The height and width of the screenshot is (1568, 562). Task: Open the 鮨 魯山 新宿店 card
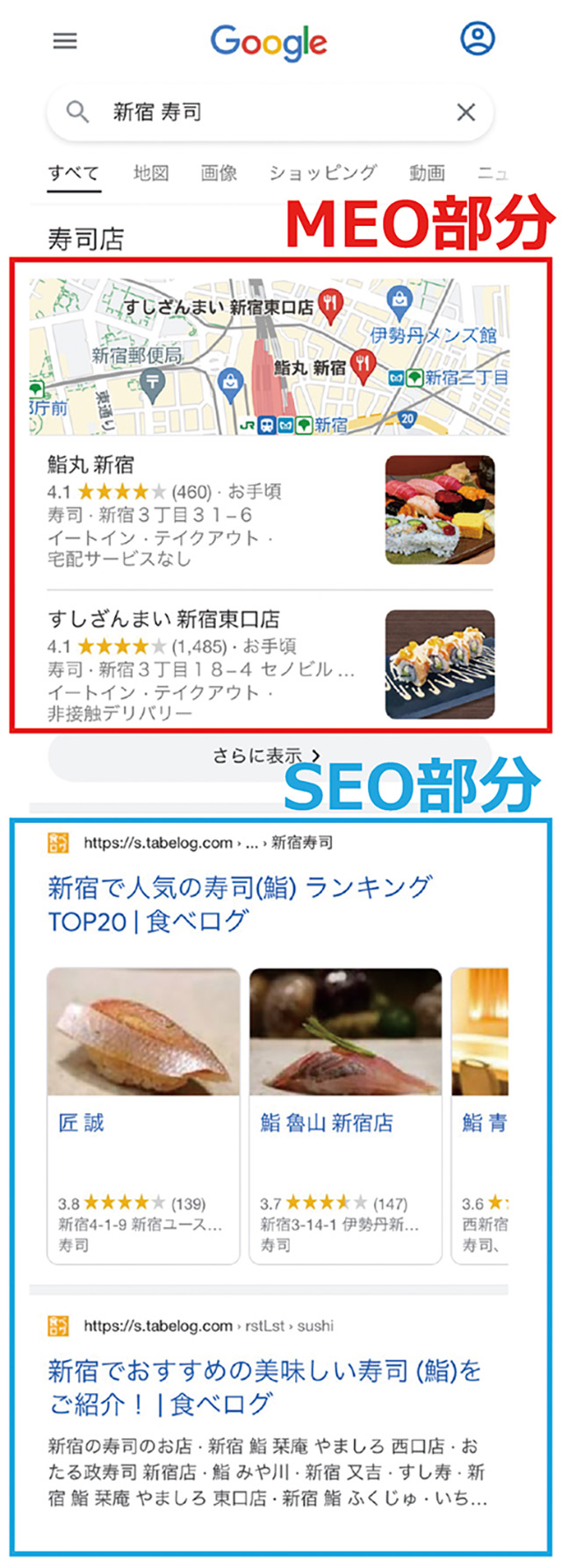pos(344,1115)
